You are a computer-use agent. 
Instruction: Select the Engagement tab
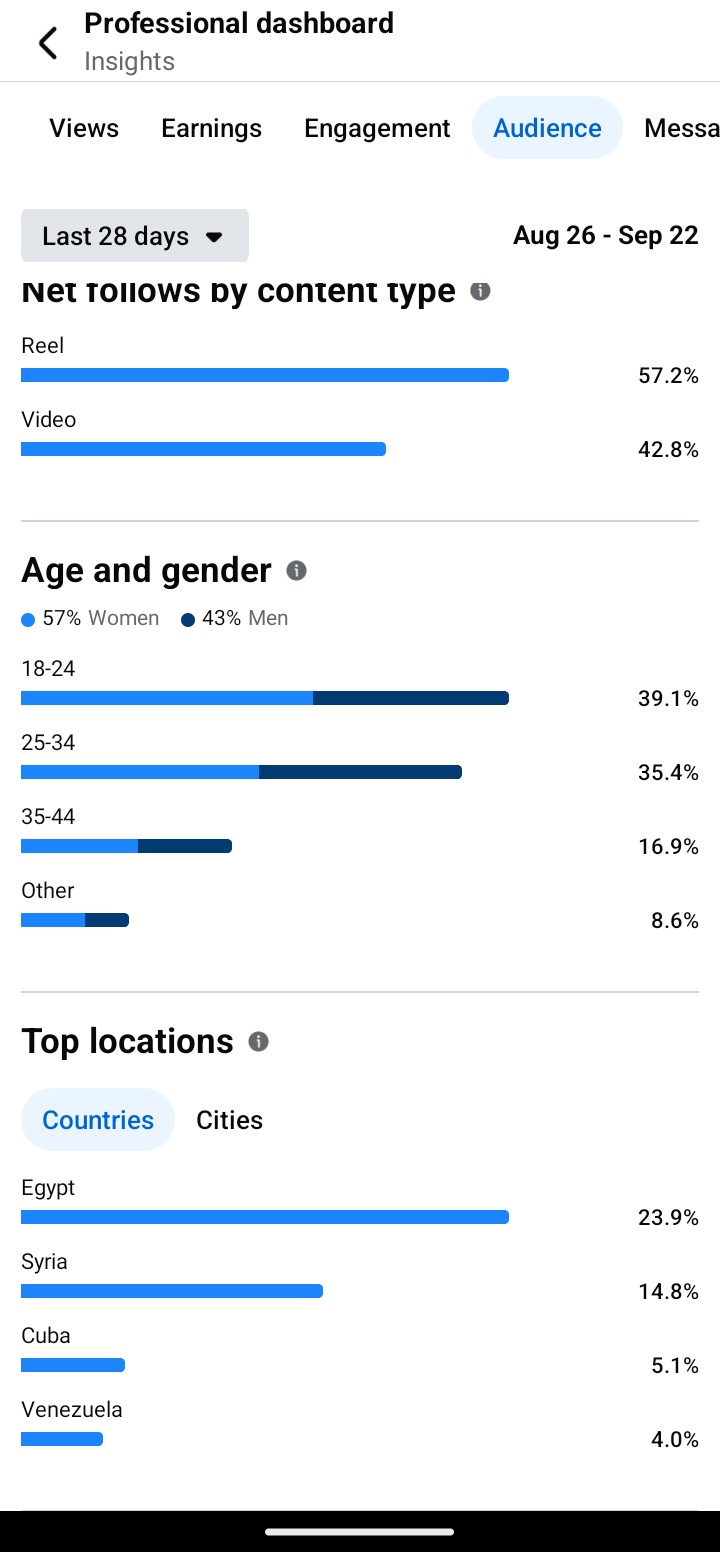tap(377, 128)
